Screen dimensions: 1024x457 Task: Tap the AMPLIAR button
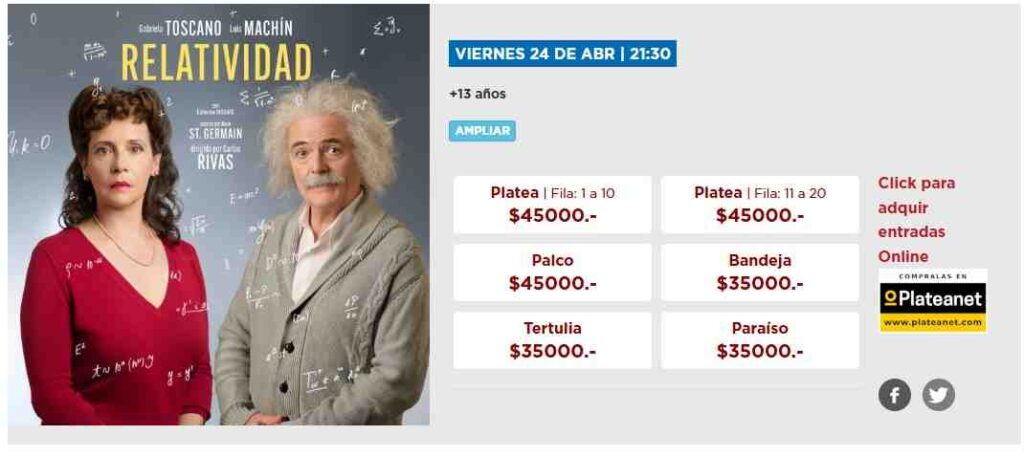click(x=482, y=131)
